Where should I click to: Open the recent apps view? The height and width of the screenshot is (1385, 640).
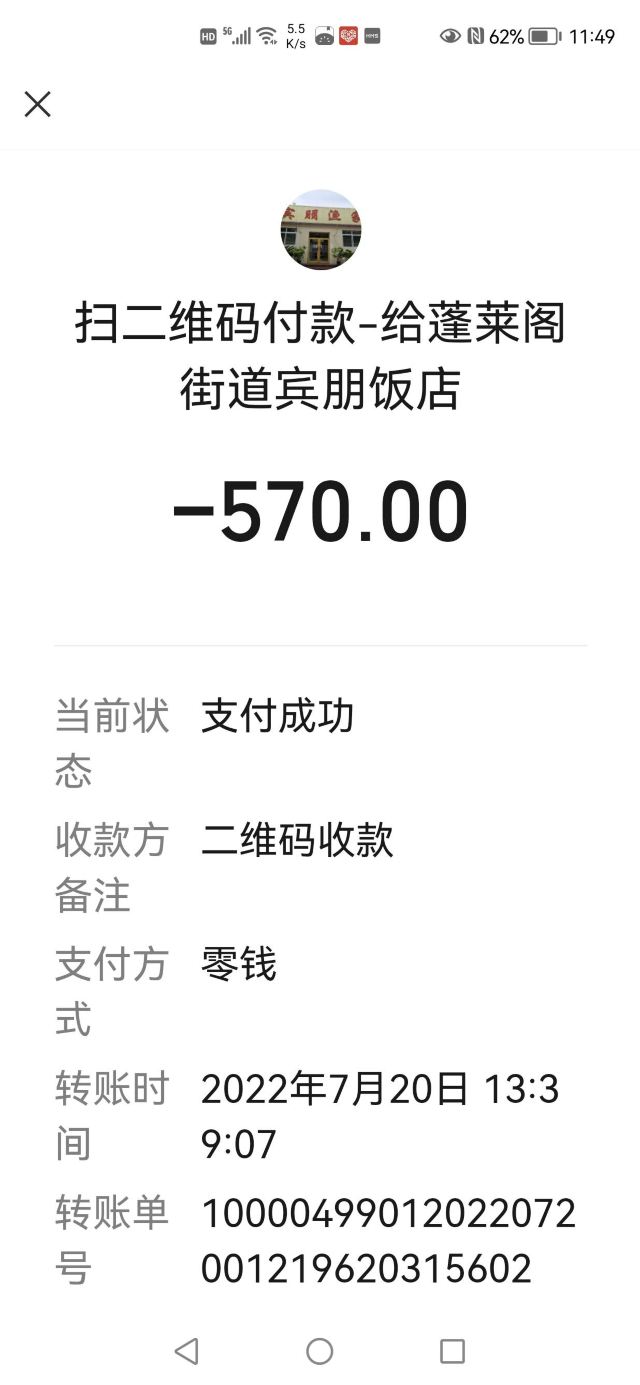pyautogui.click(x=452, y=1351)
